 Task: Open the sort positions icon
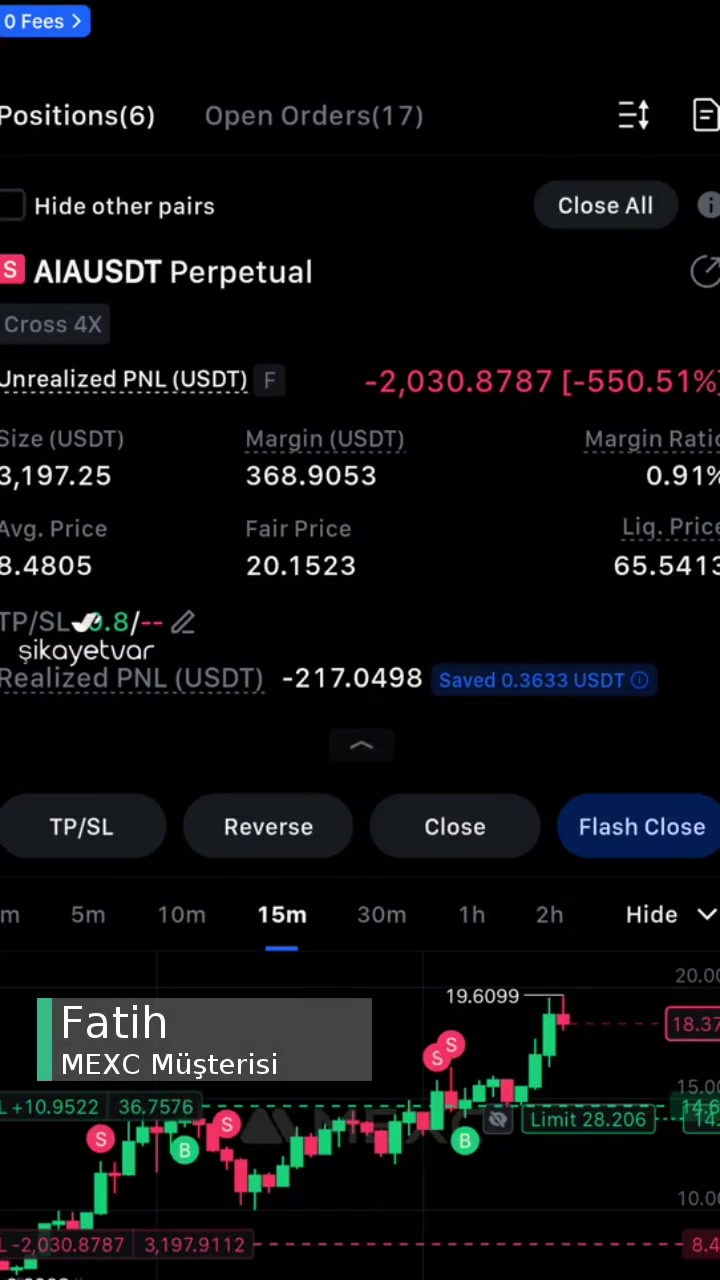tap(634, 116)
